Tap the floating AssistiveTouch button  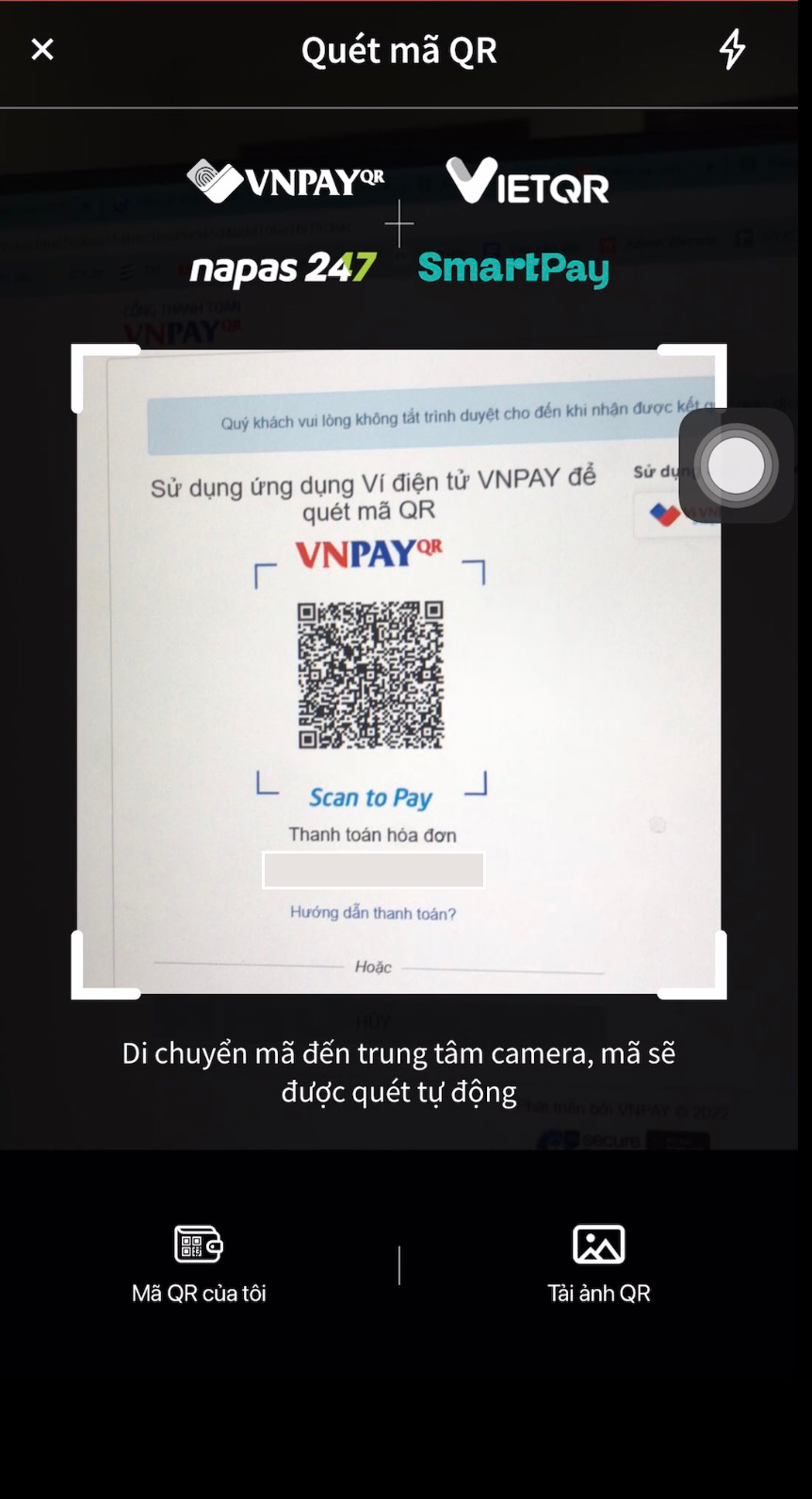[x=736, y=465]
